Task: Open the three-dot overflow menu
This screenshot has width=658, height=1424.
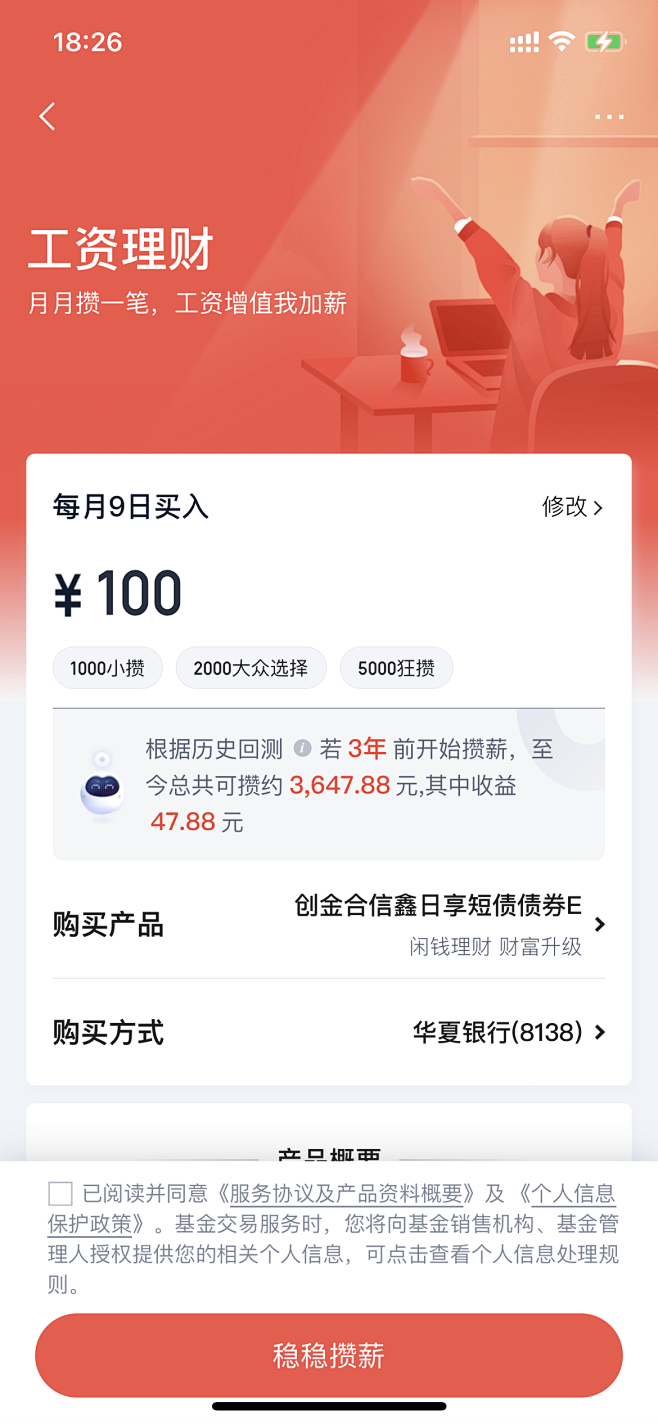Action: coord(609,117)
